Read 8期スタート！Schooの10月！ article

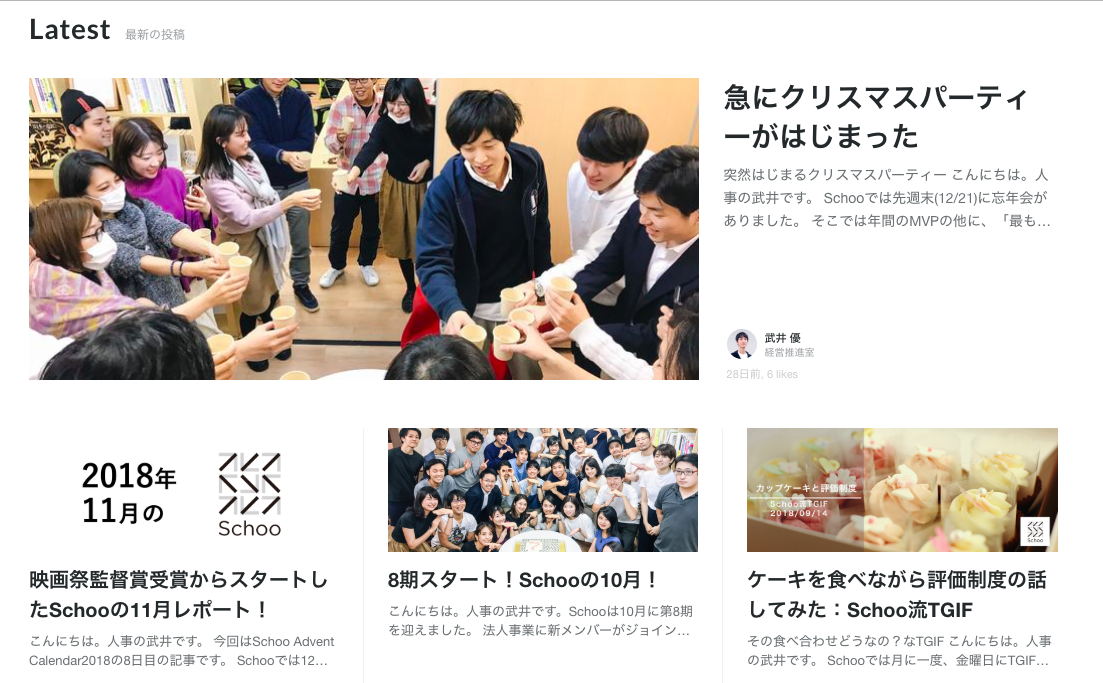524,580
